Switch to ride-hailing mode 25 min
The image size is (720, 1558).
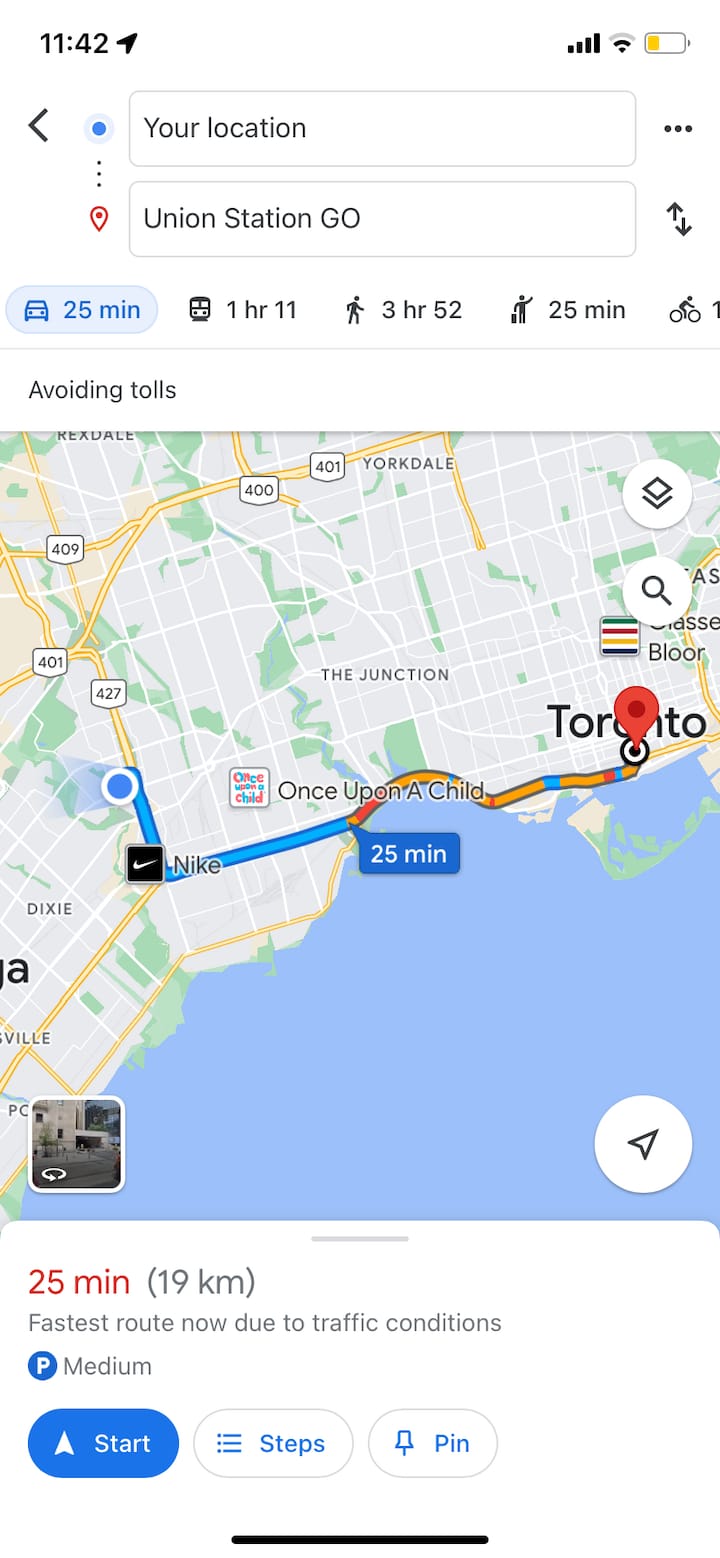pyautogui.click(x=567, y=310)
